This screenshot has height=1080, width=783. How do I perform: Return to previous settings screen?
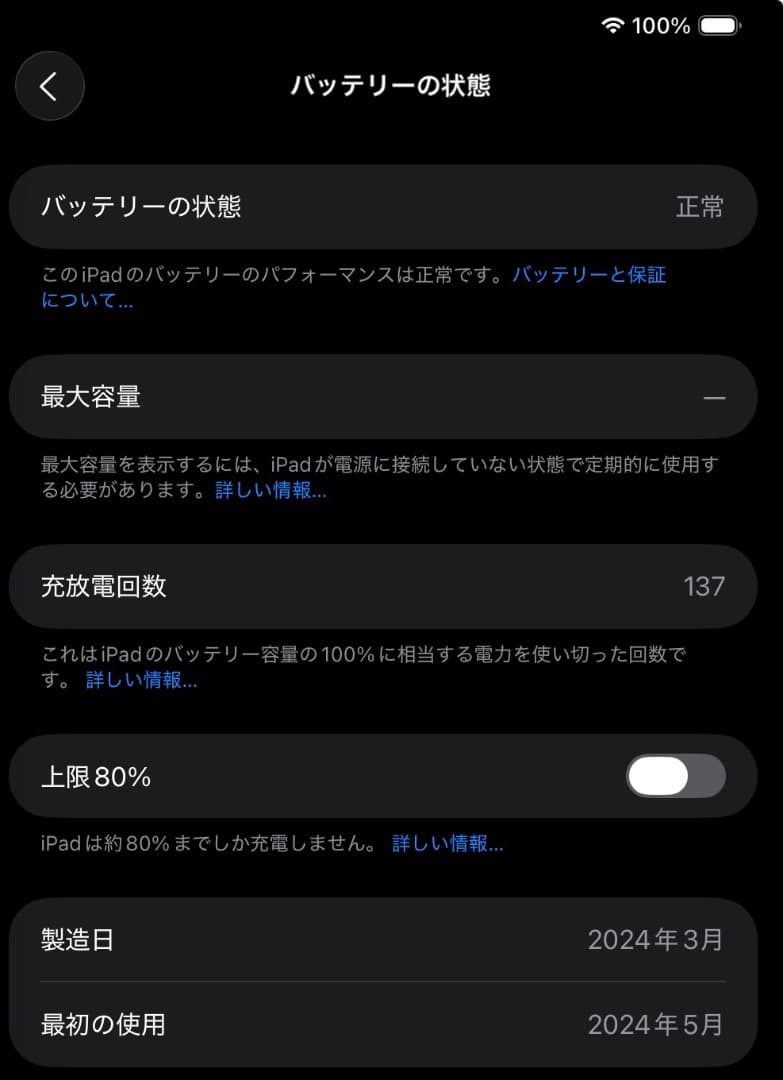pos(49,87)
